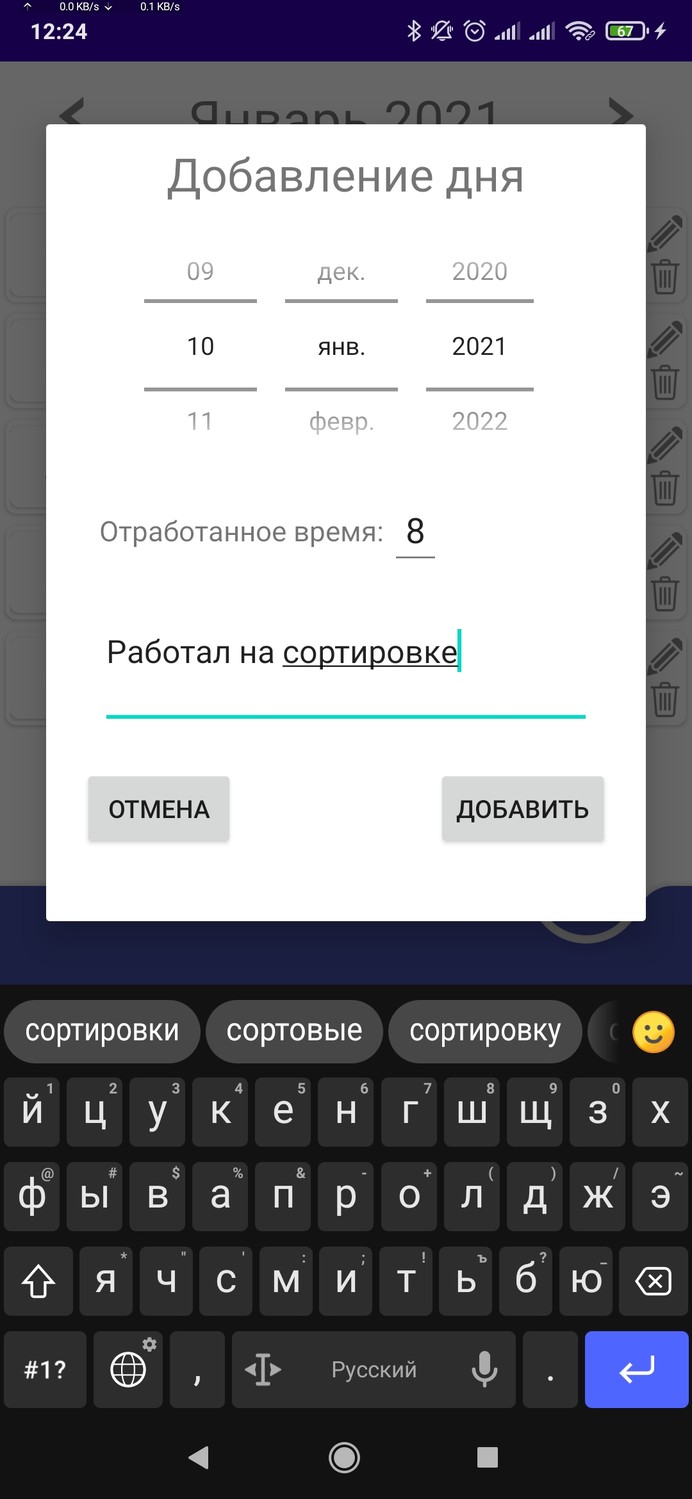Select day 11 in the date picker

[200, 421]
